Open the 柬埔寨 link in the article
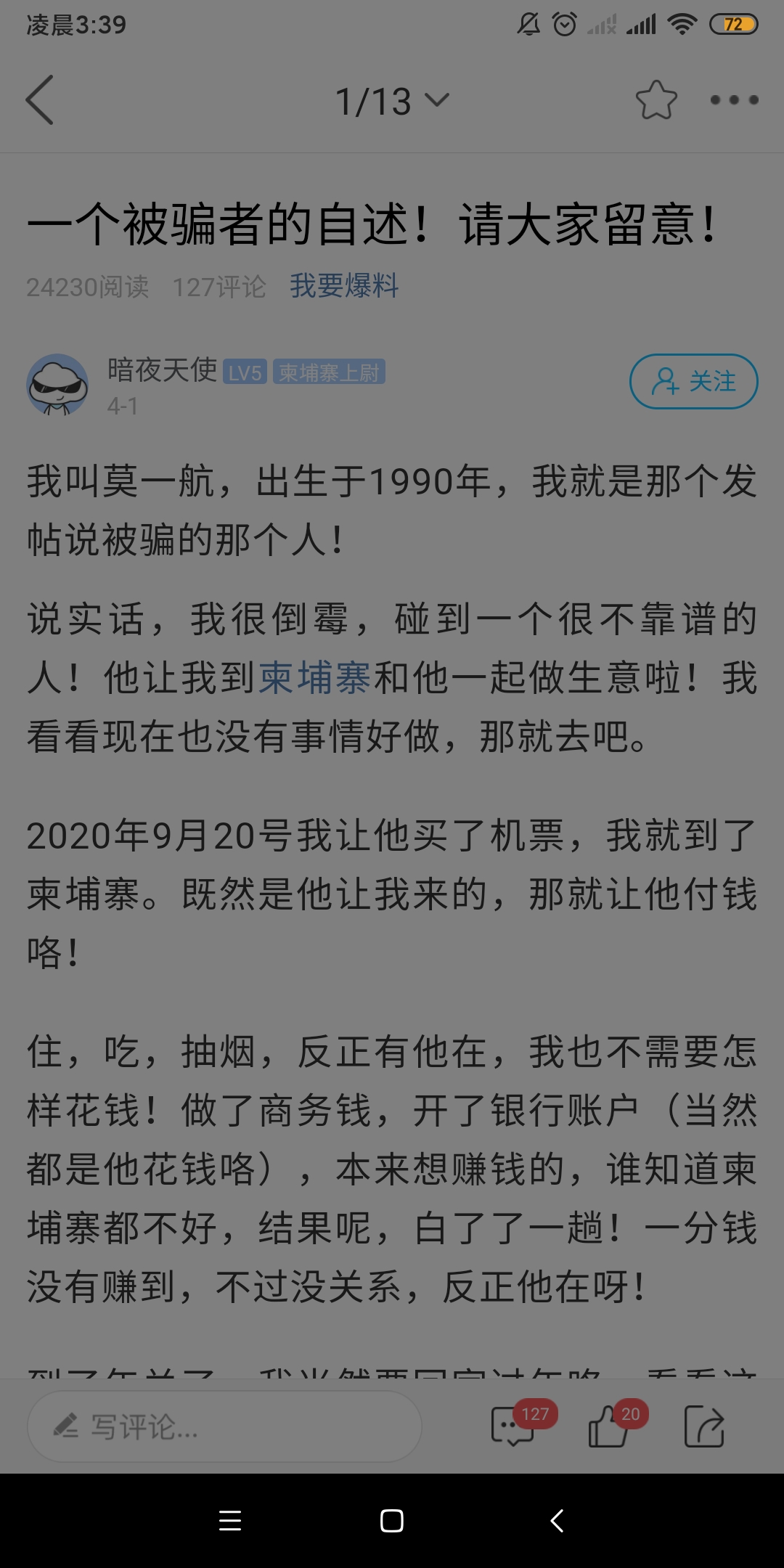 click(x=315, y=679)
